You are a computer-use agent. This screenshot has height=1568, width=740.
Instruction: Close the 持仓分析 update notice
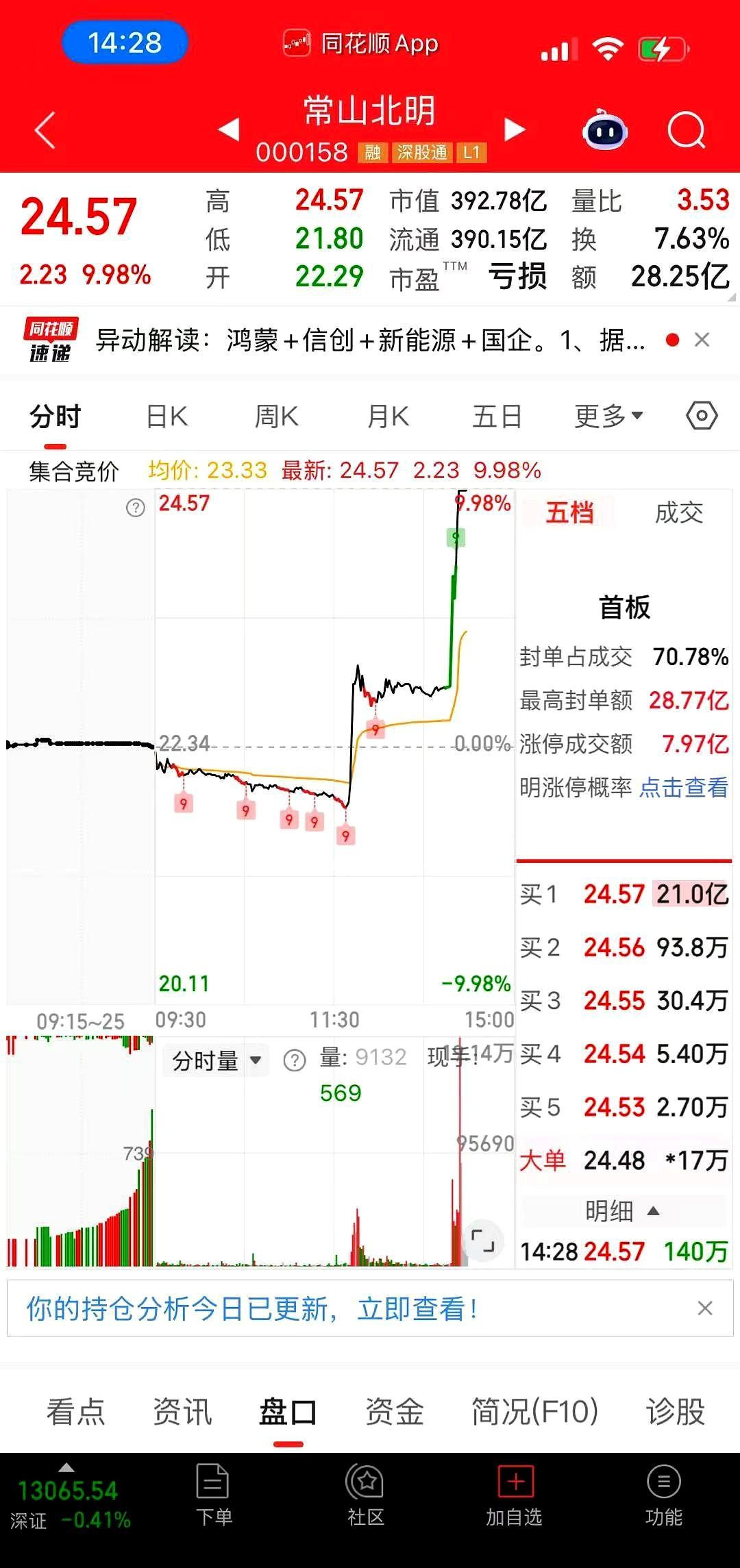point(705,1308)
